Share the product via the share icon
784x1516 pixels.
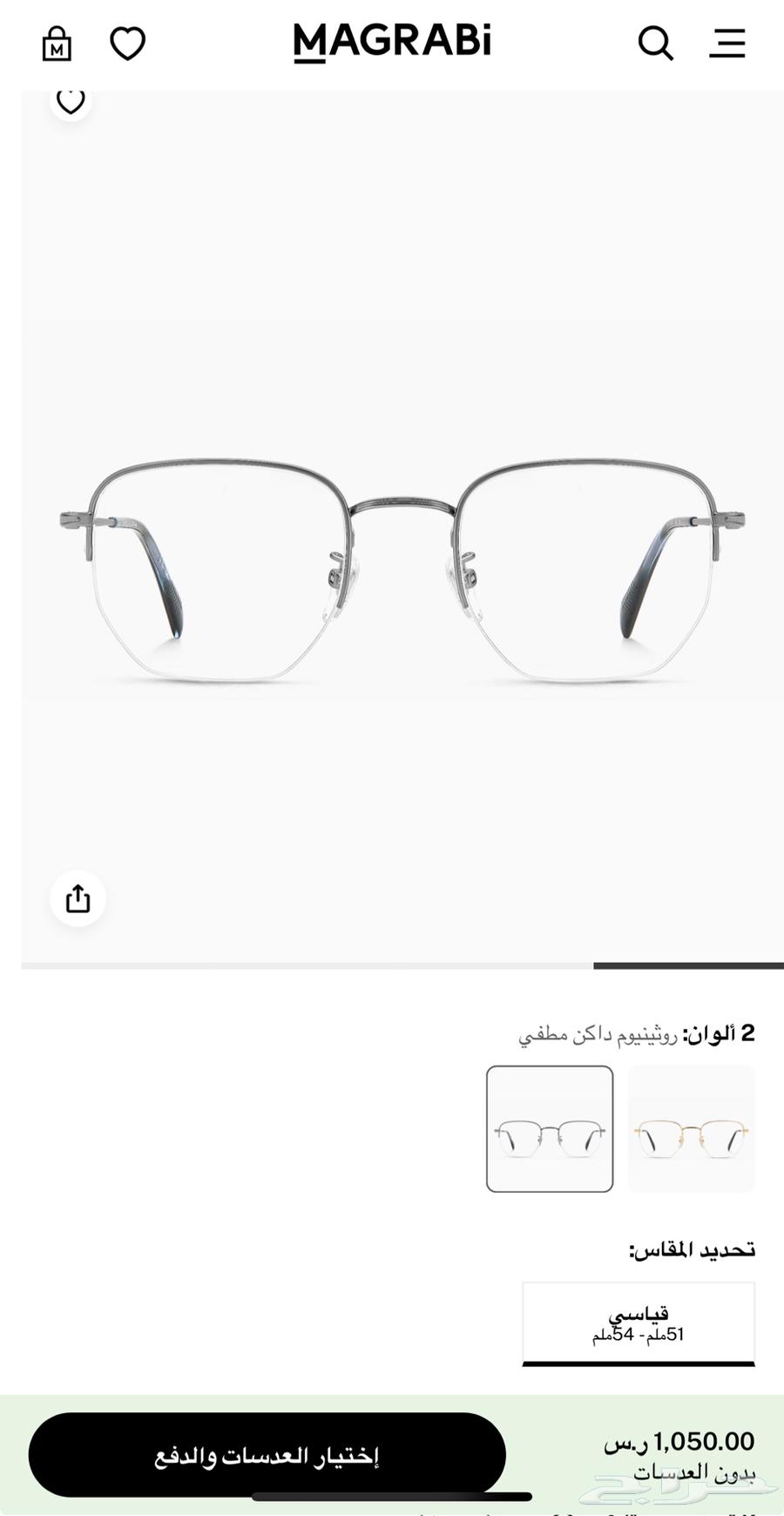point(78,898)
